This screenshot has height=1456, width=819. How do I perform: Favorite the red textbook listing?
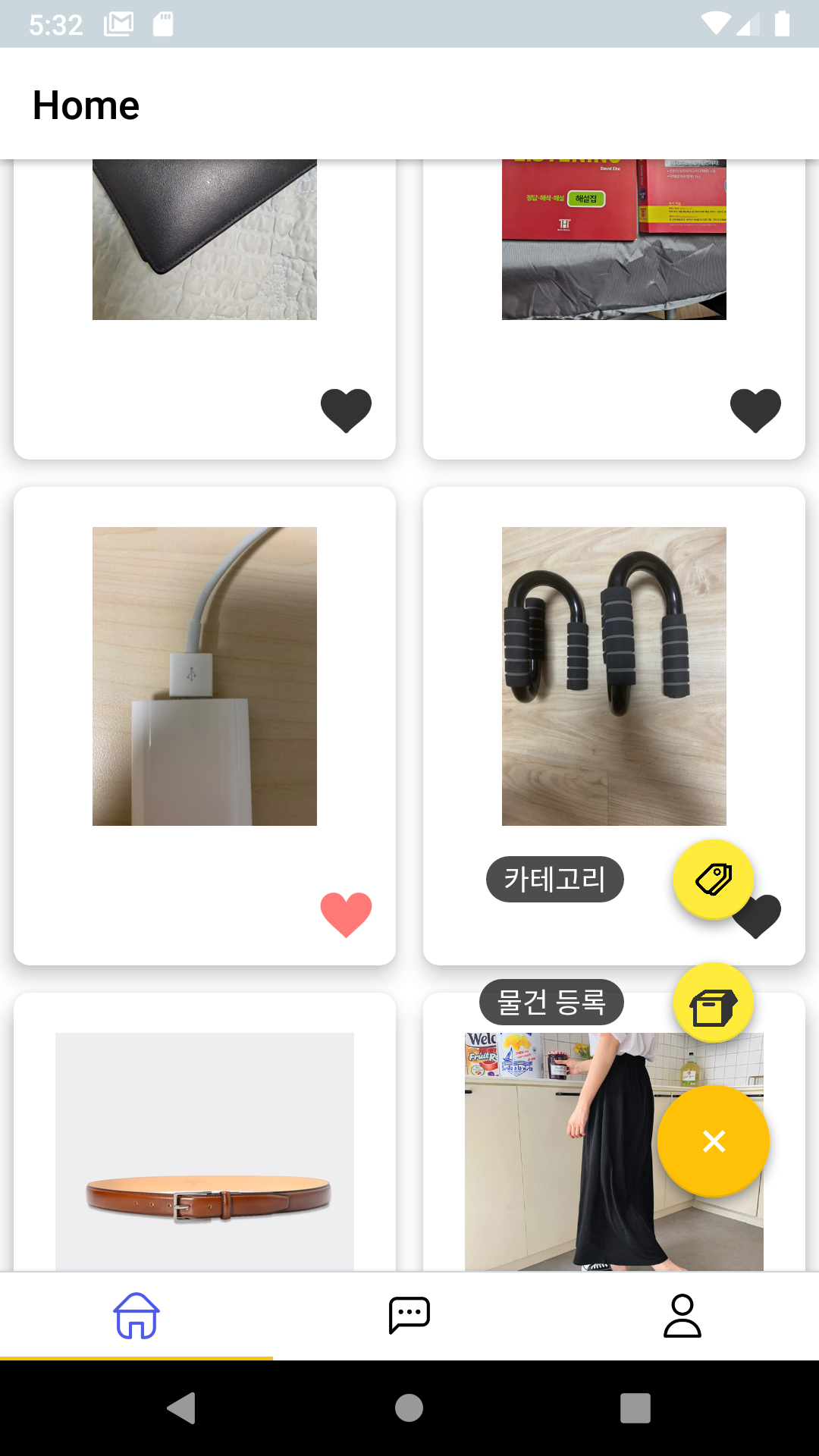(x=755, y=409)
